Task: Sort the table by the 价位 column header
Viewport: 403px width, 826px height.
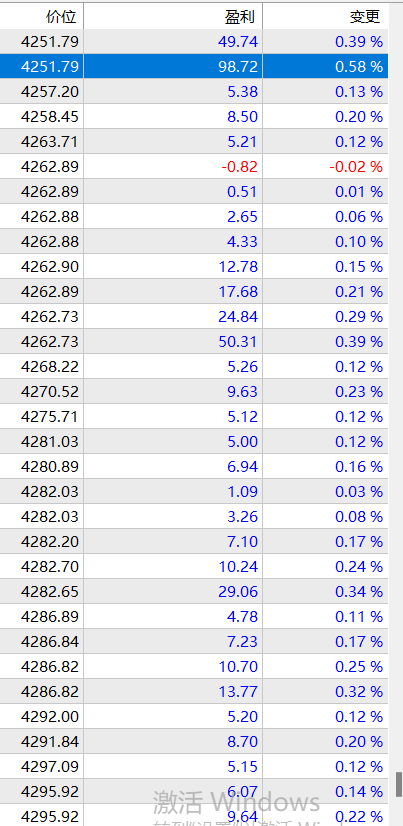Action: (42, 17)
